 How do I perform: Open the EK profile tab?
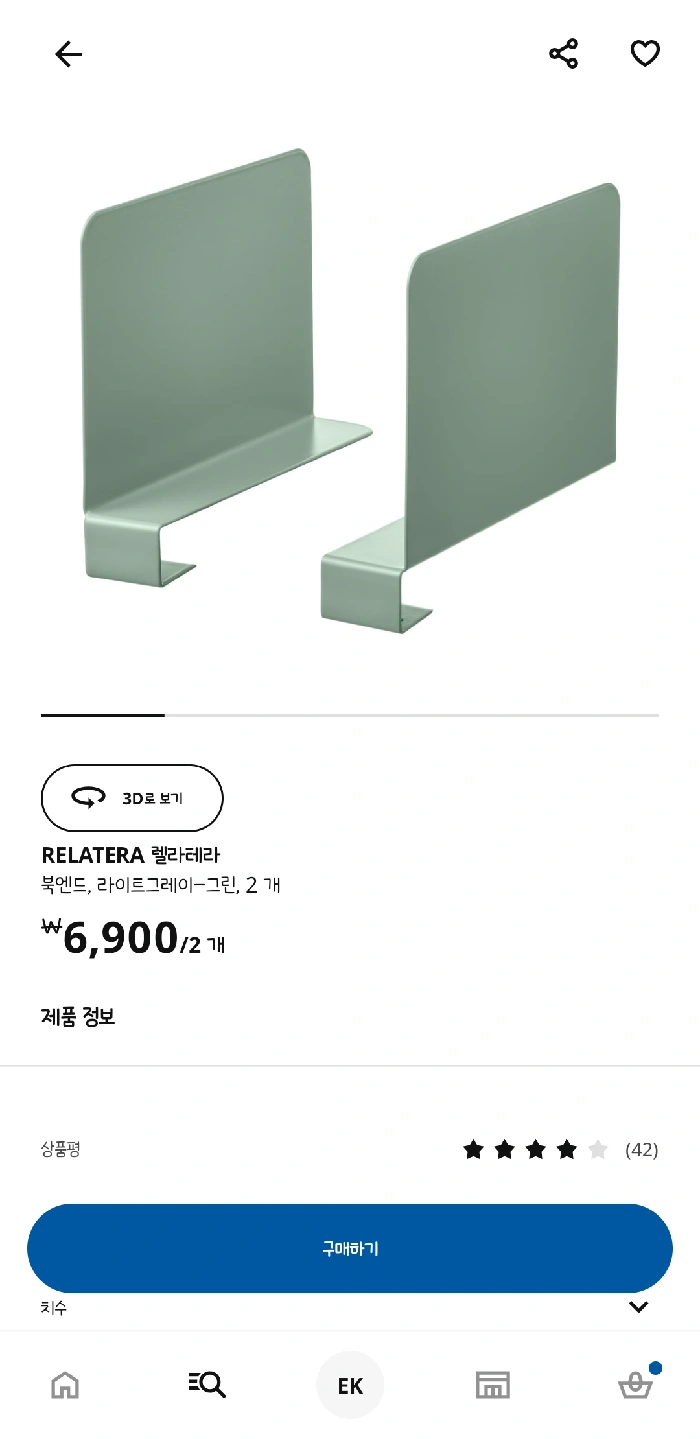coord(350,1385)
